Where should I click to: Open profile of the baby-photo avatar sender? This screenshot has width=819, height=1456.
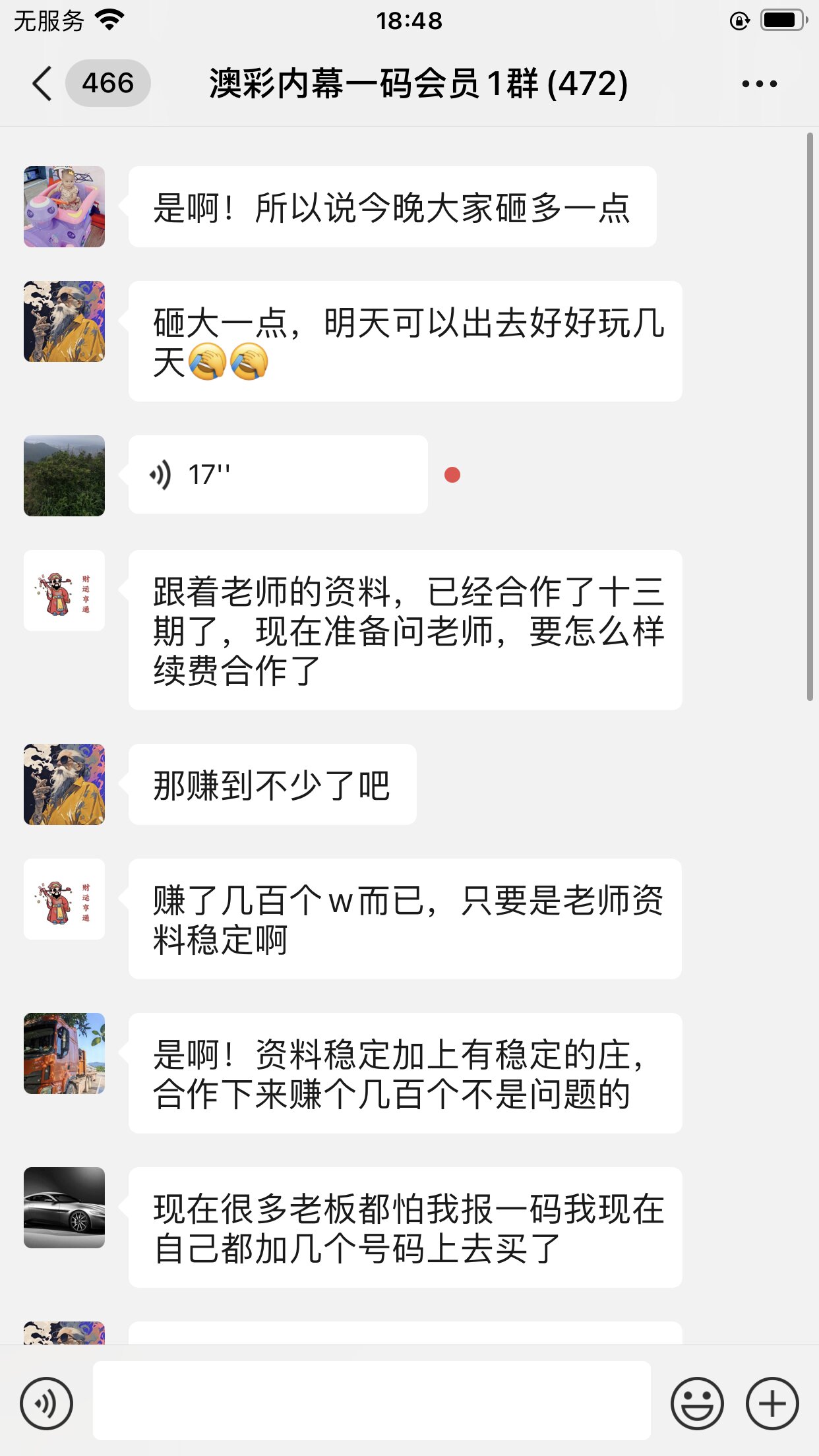[x=64, y=206]
